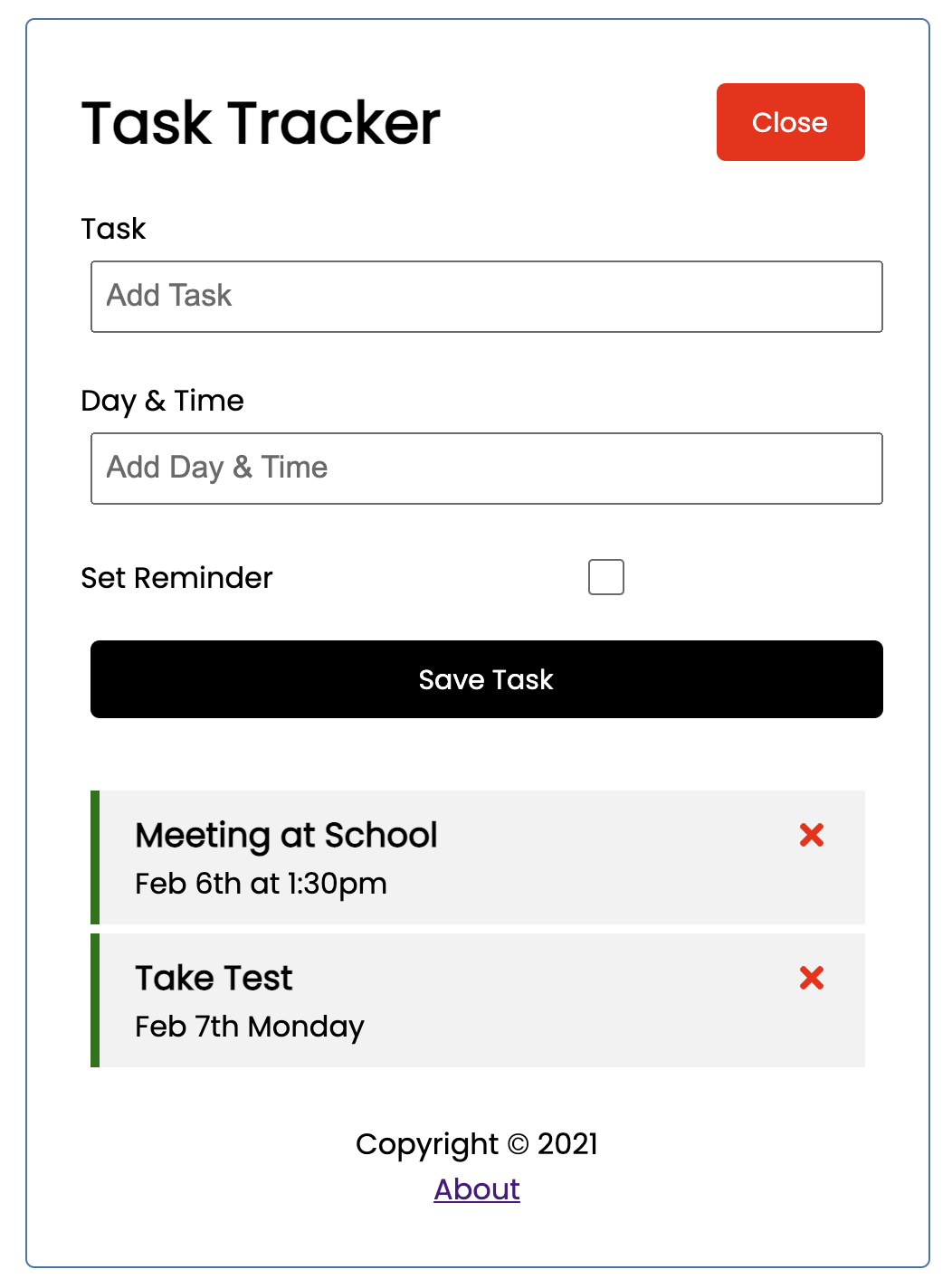This screenshot has width=952, height=1288.
Task: Click the Add Day & Time field
Action: [486, 468]
